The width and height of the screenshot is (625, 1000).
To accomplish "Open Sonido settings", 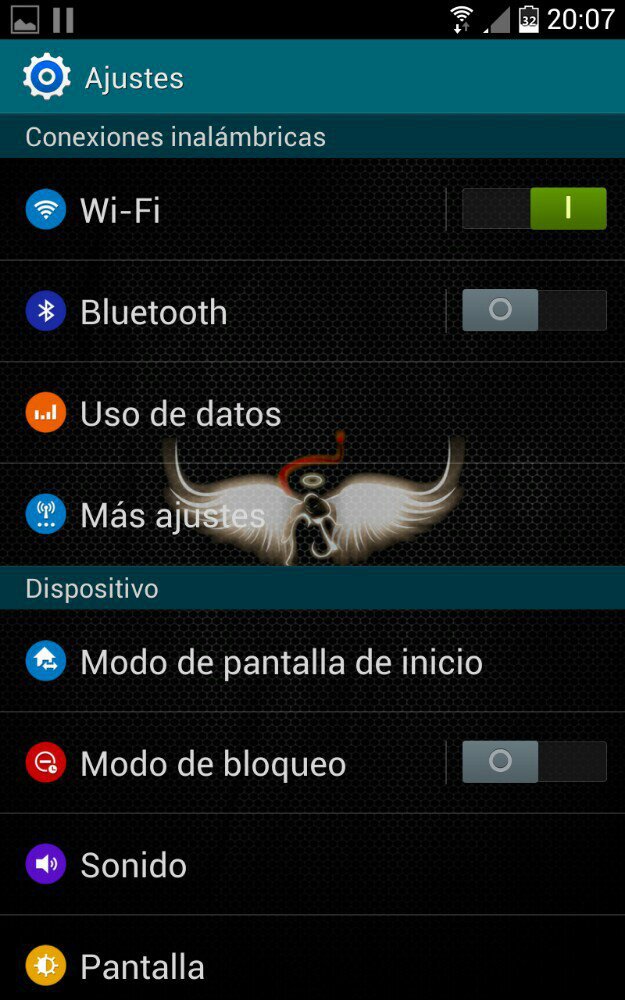I will [312, 865].
